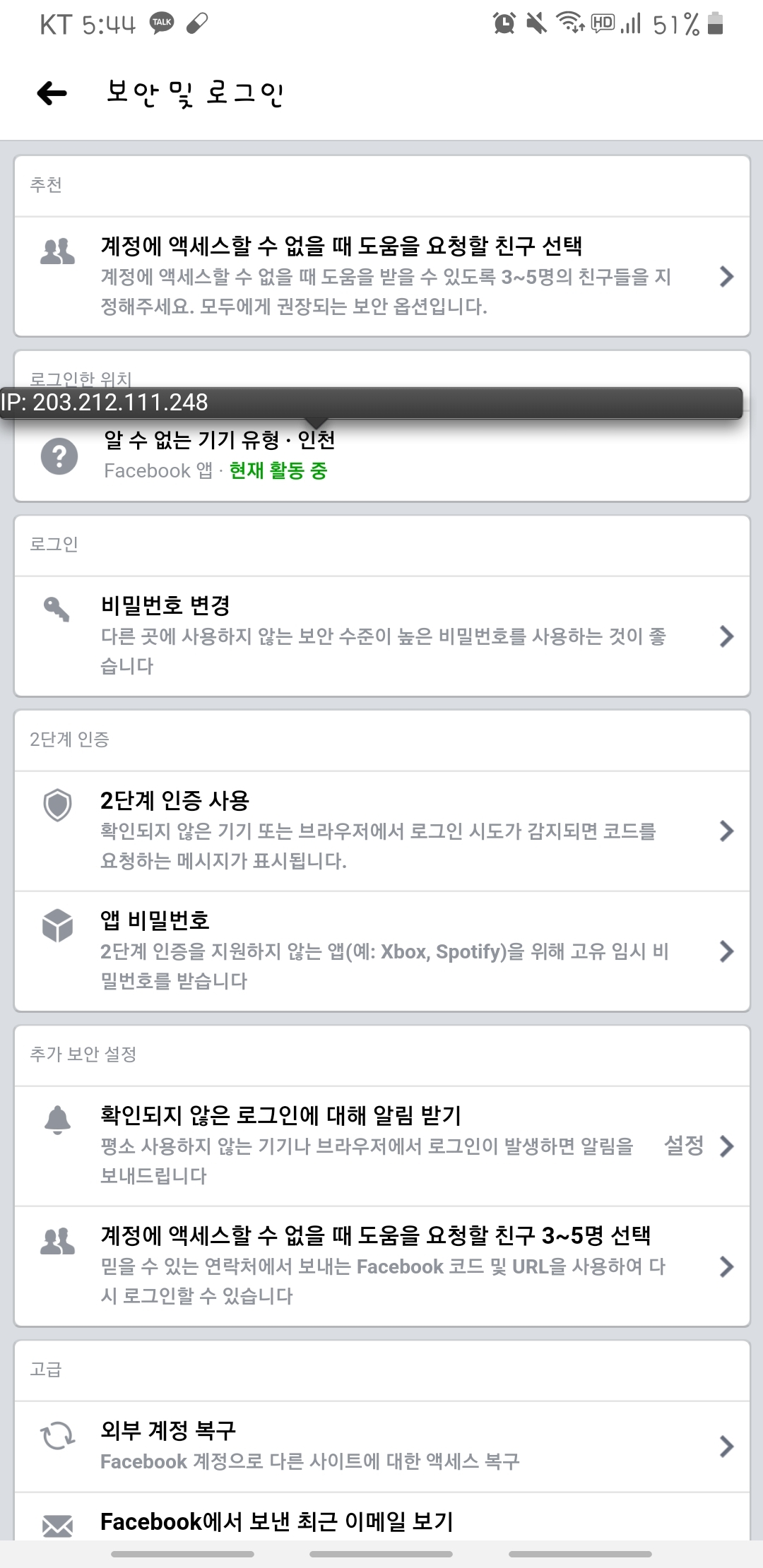Go back from 보안 및 로그인
The width and height of the screenshot is (763, 1568).
click(52, 93)
